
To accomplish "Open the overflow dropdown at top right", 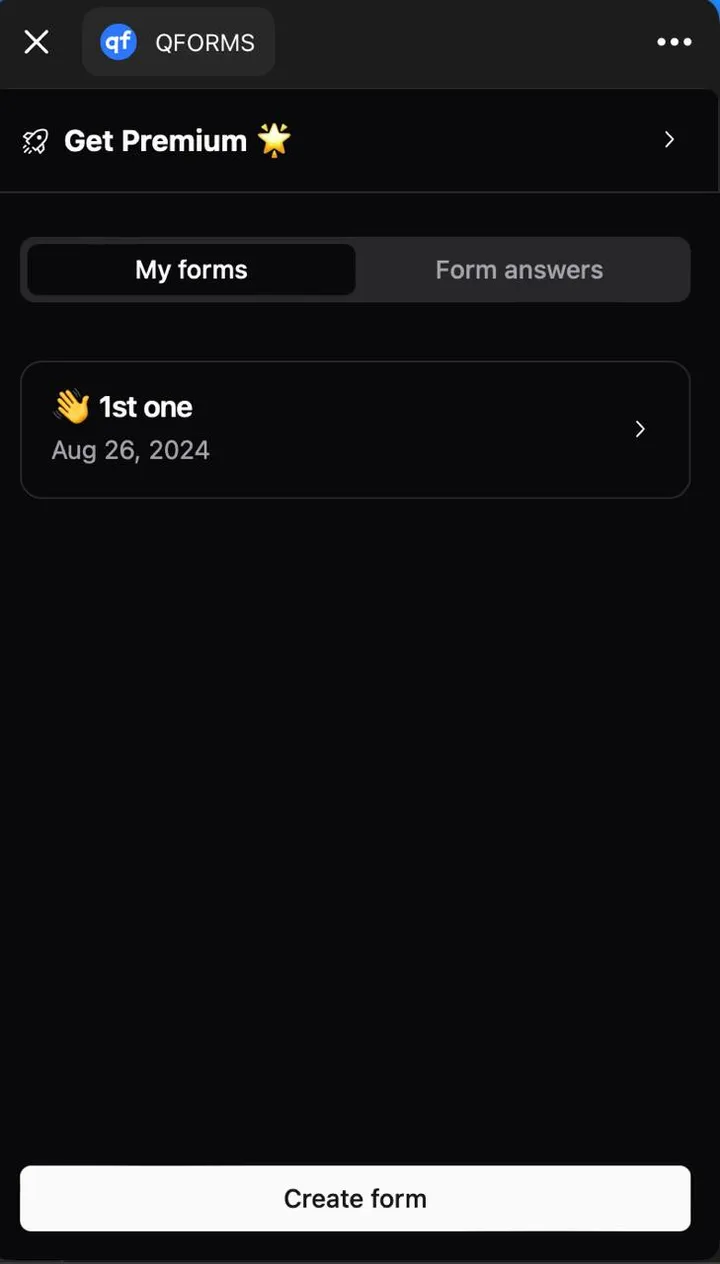I will click(x=674, y=42).
